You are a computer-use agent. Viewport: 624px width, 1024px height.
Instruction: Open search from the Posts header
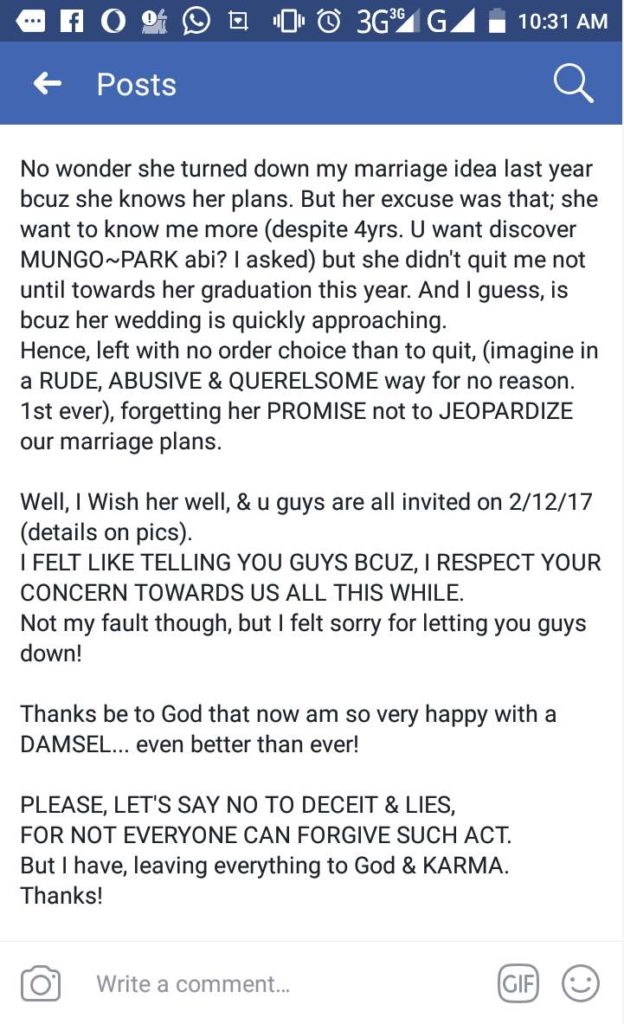pyautogui.click(x=573, y=85)
